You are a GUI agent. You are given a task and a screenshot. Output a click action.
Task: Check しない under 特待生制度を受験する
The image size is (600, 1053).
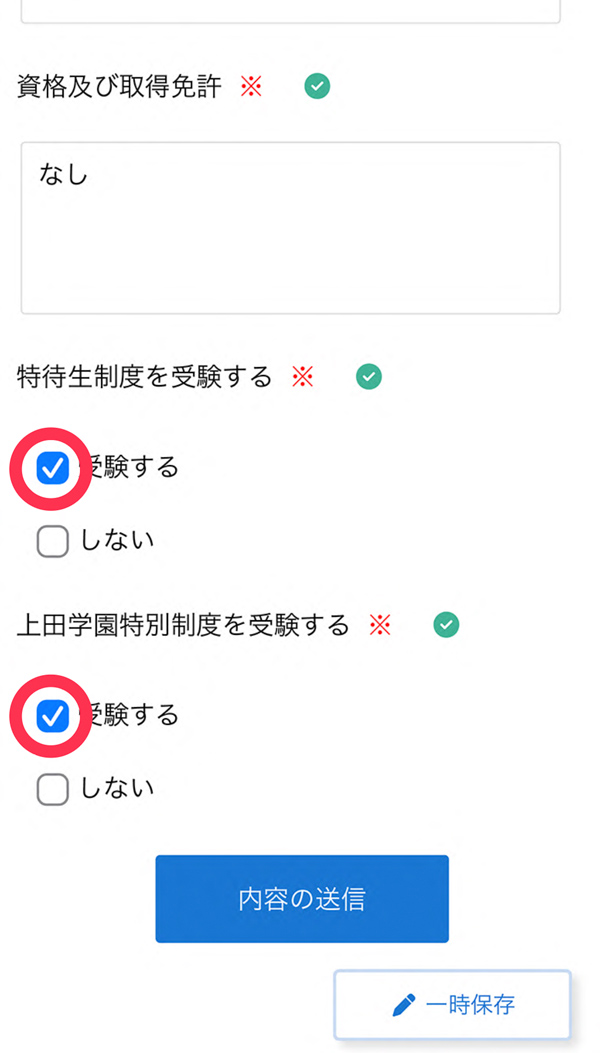52,541
